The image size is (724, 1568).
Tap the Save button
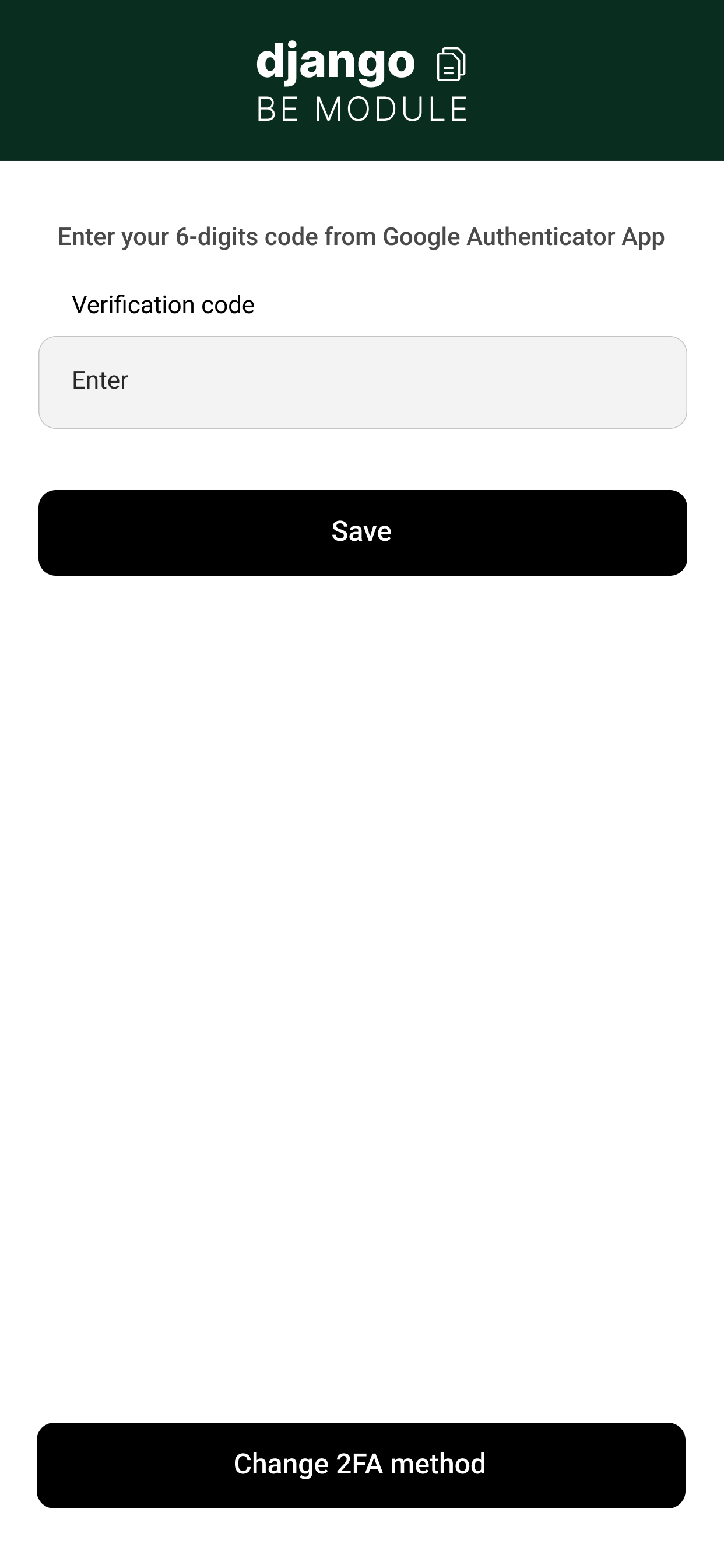363,533
